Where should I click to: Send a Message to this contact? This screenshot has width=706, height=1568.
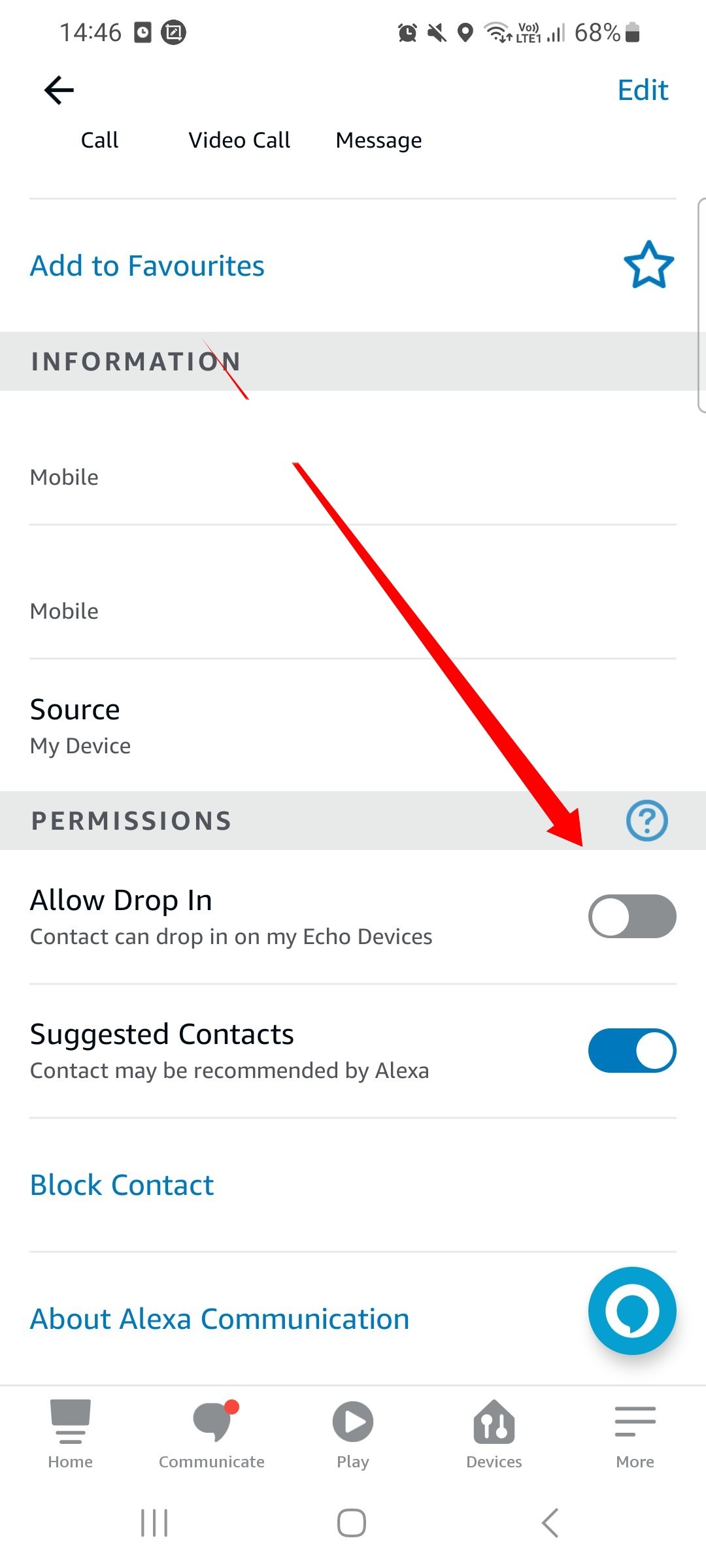point(378,140)
